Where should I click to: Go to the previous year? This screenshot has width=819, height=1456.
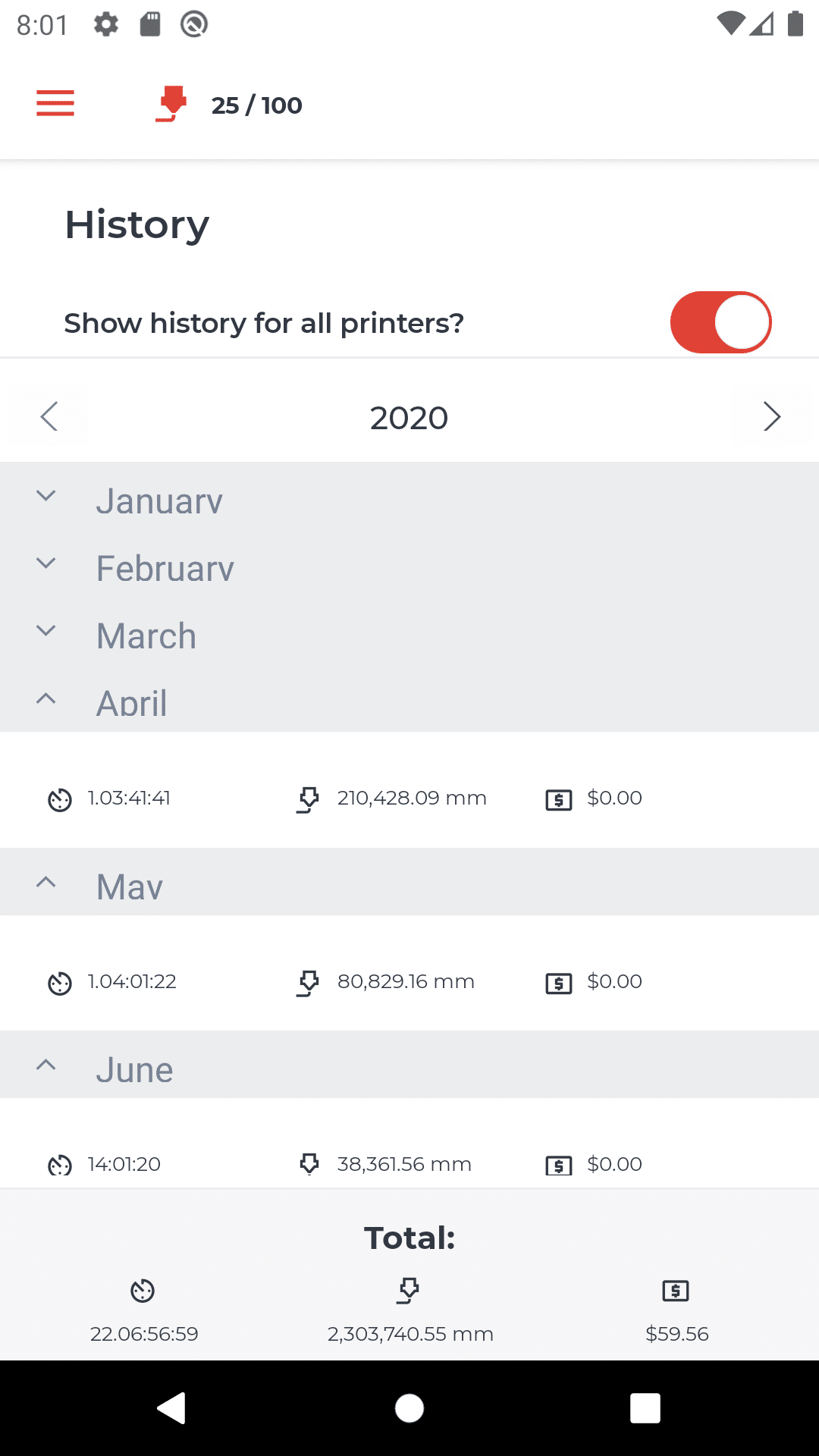(49, 416)
